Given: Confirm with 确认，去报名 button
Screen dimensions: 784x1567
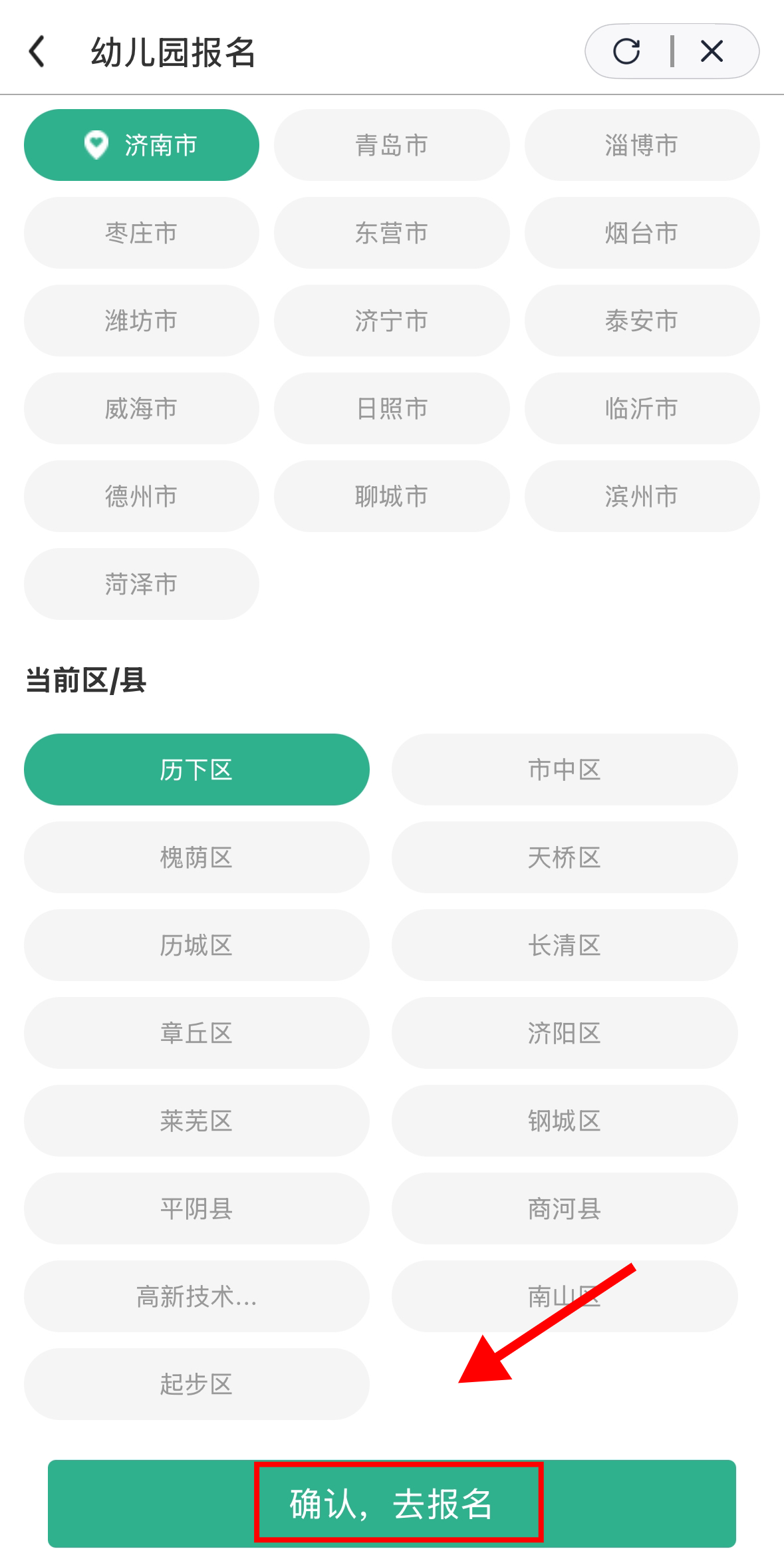Looking at the screenshot, I should click(392, 1504).
